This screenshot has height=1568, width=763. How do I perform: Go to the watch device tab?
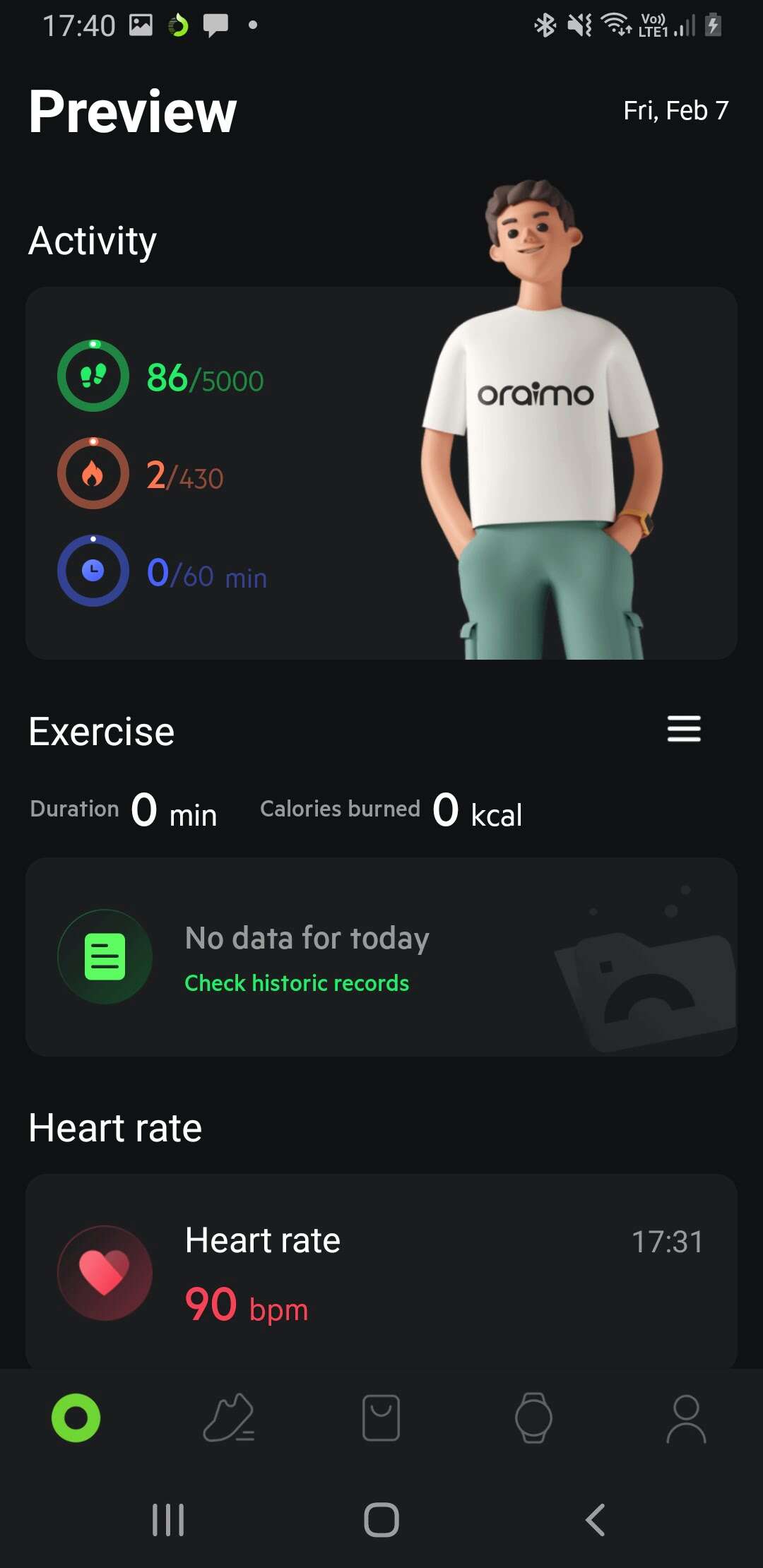click(534, 1418)
